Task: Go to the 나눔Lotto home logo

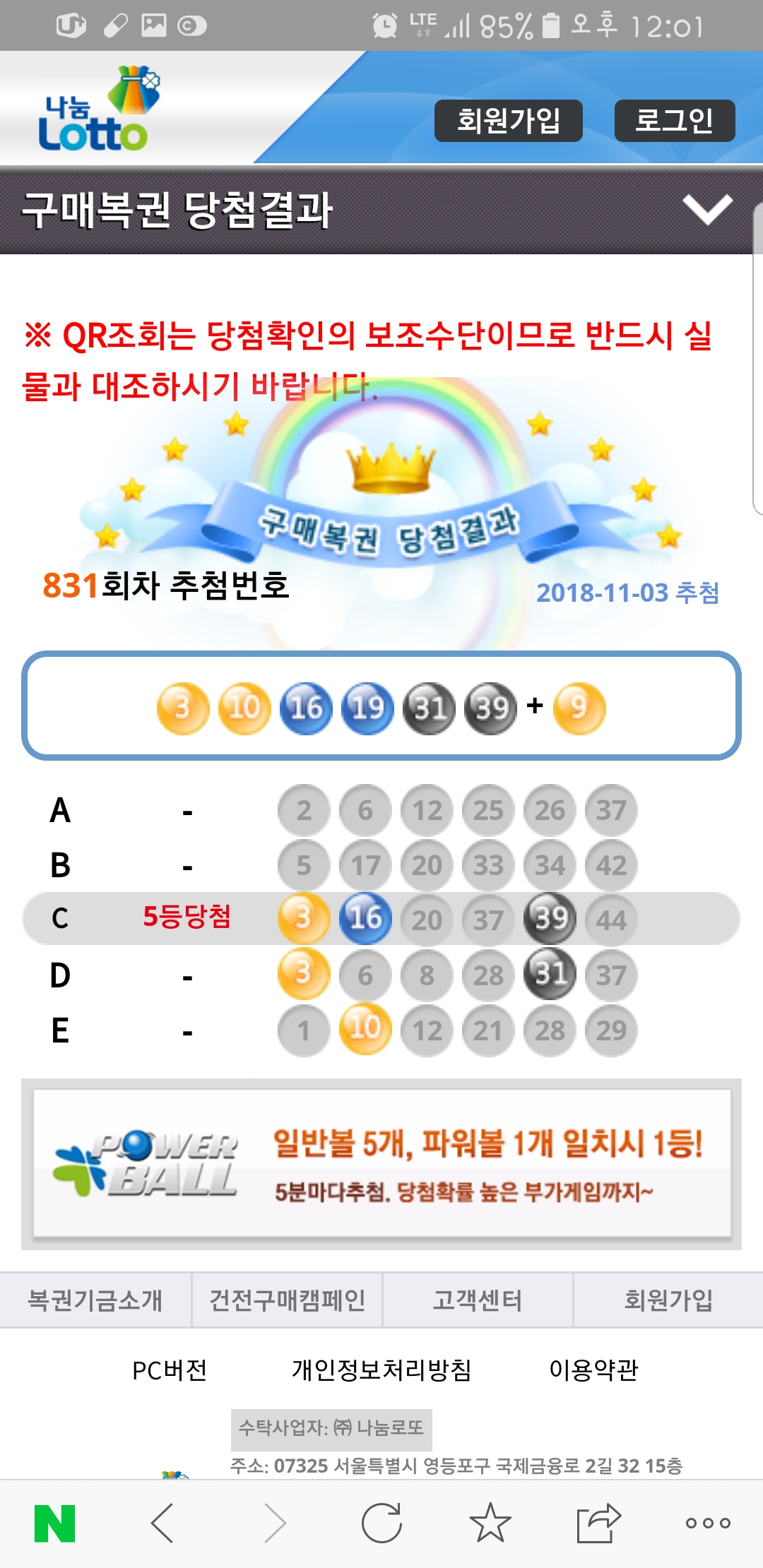Action: (x=97, y=111)
